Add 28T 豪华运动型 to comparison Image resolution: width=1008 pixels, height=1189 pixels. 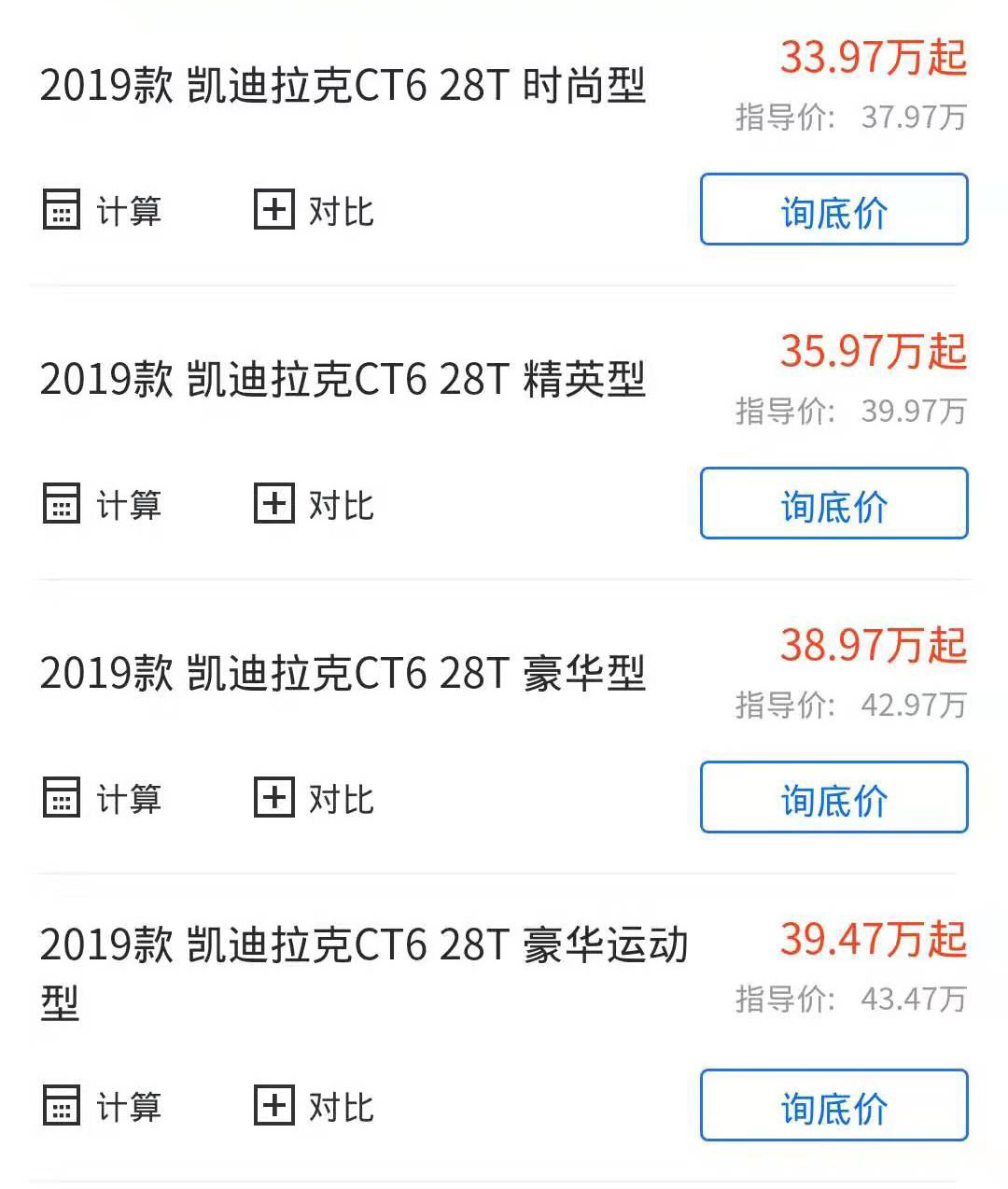pyautogui.click(x=315, y=1106)
